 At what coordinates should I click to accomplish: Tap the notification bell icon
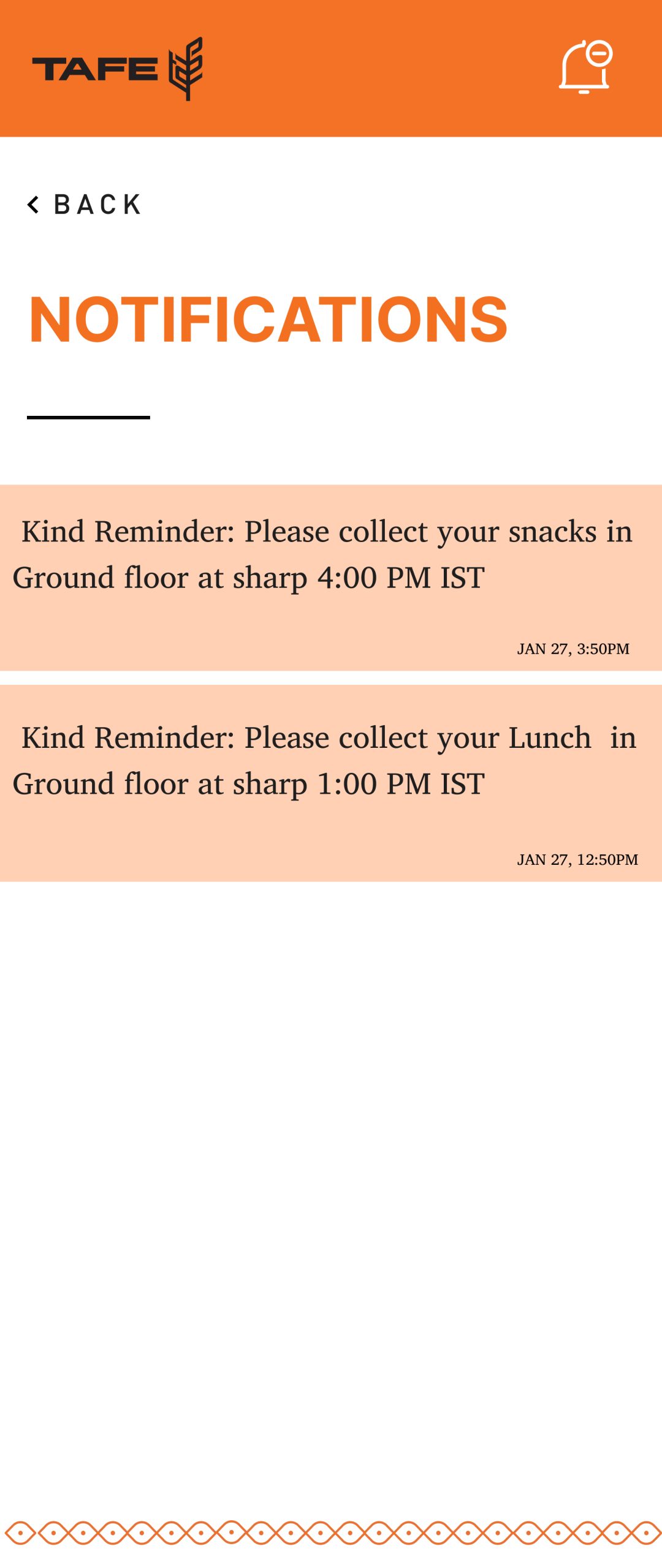pos(585,67)
